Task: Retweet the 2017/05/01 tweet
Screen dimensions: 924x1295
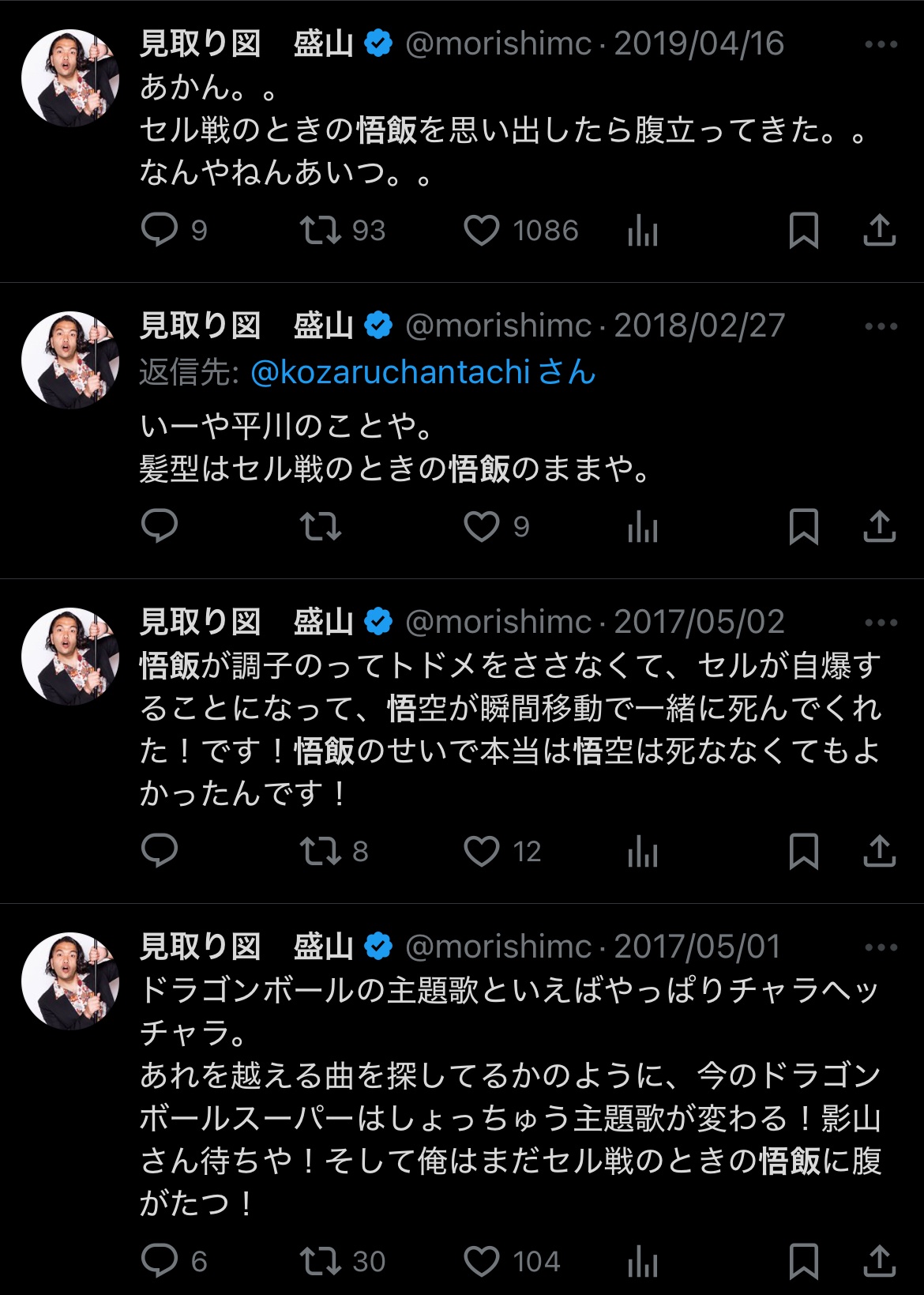Action: tap(320, 1262)
